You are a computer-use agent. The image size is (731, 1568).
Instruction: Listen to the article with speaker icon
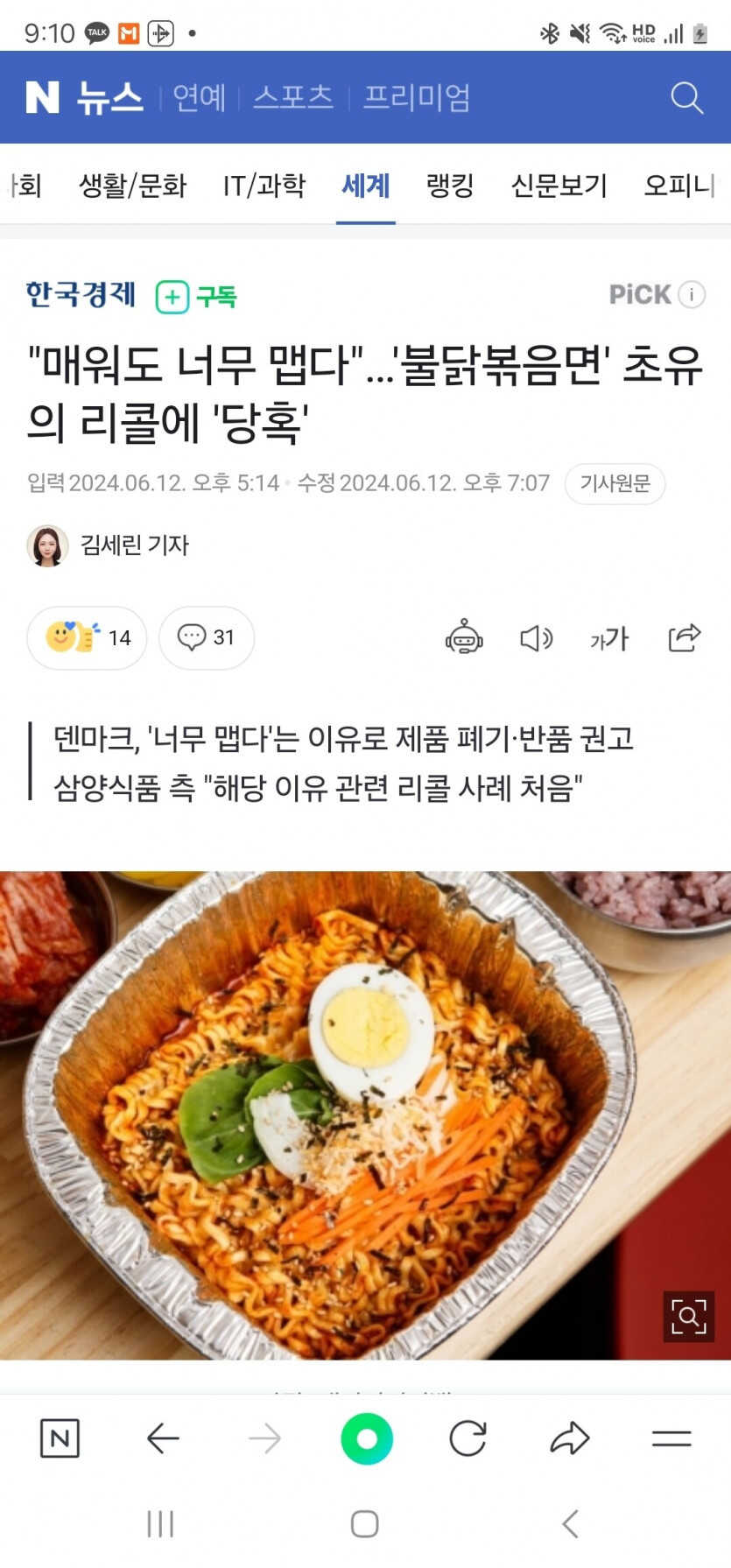536,638
